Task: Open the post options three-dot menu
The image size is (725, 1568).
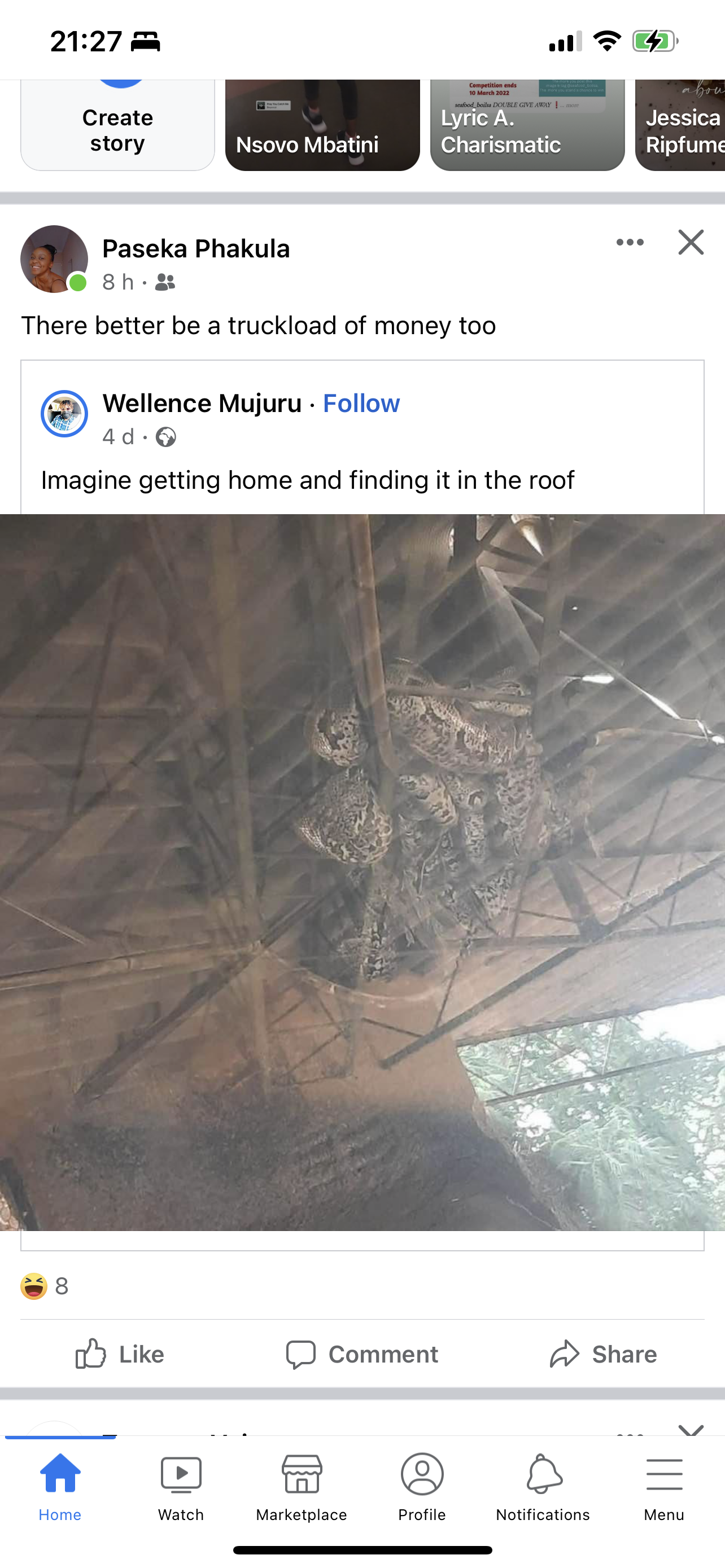Action: click(x=630, y=242)
